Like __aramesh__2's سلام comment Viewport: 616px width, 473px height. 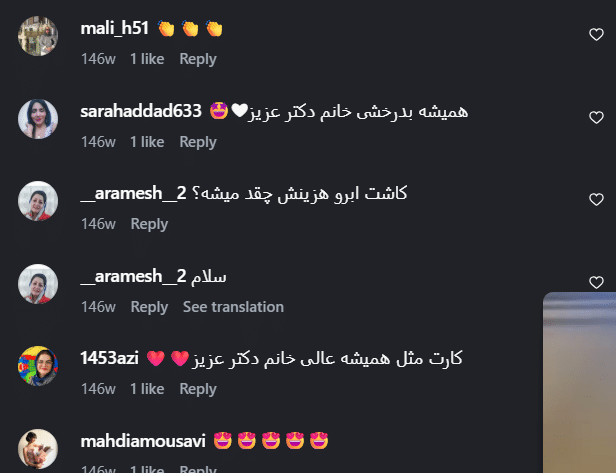596,282
